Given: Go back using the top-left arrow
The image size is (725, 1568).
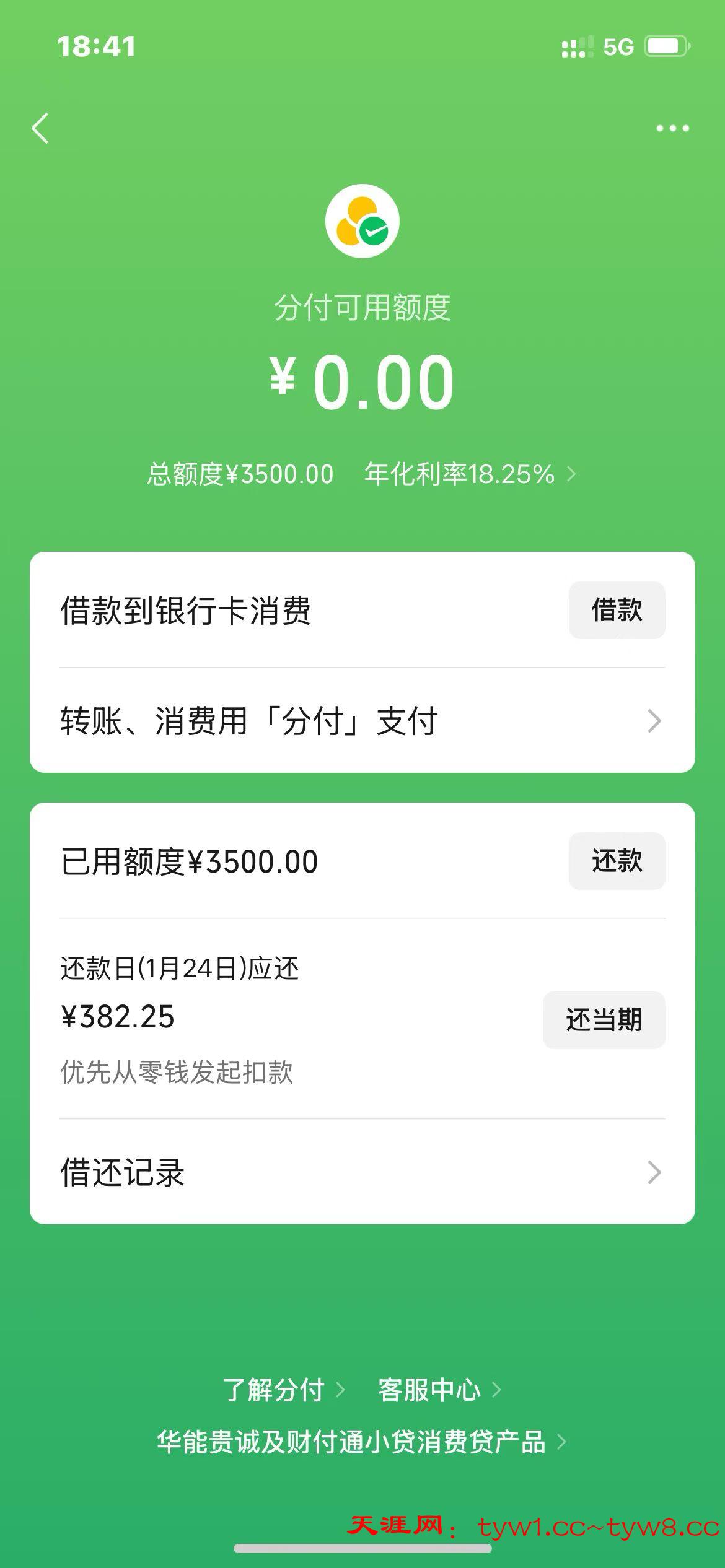Looking at the screenshot, I should point(40,129).
